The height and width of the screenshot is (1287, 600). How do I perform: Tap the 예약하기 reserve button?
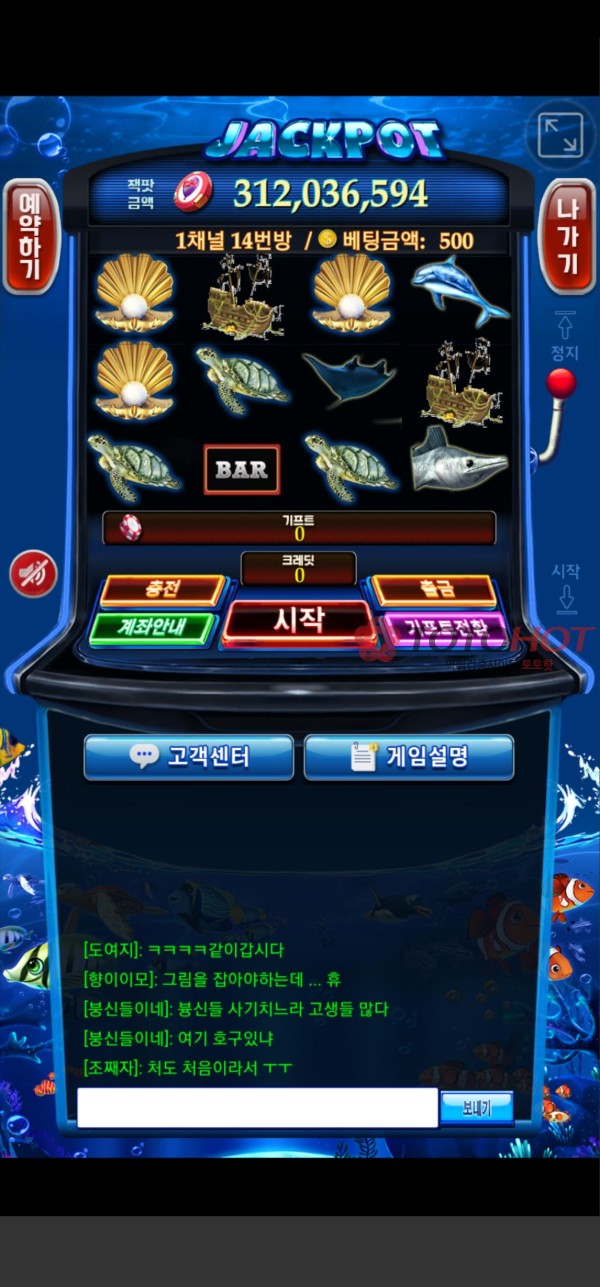point(30,237)
